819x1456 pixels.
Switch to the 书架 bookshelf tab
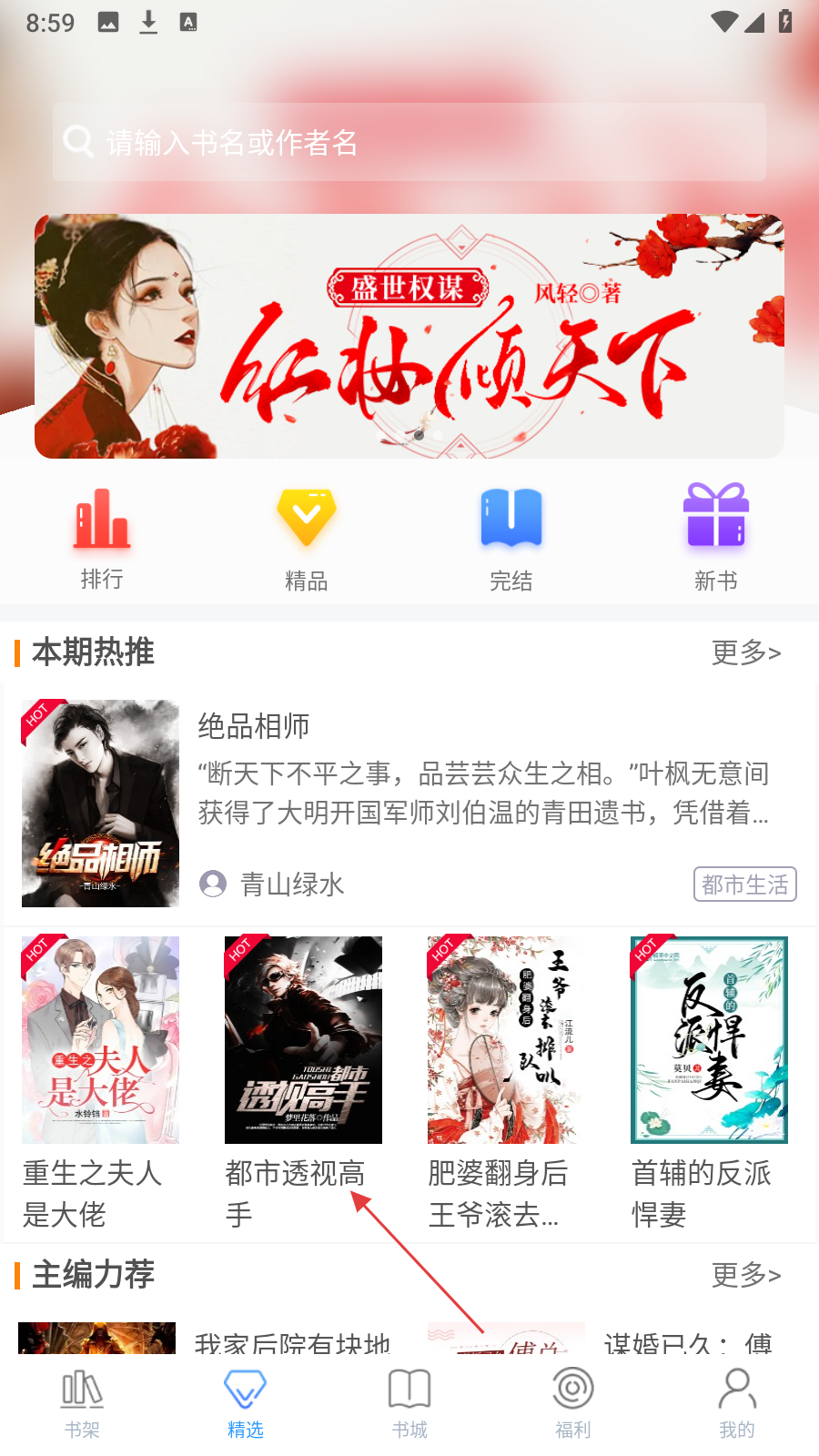pos(82,1404)
